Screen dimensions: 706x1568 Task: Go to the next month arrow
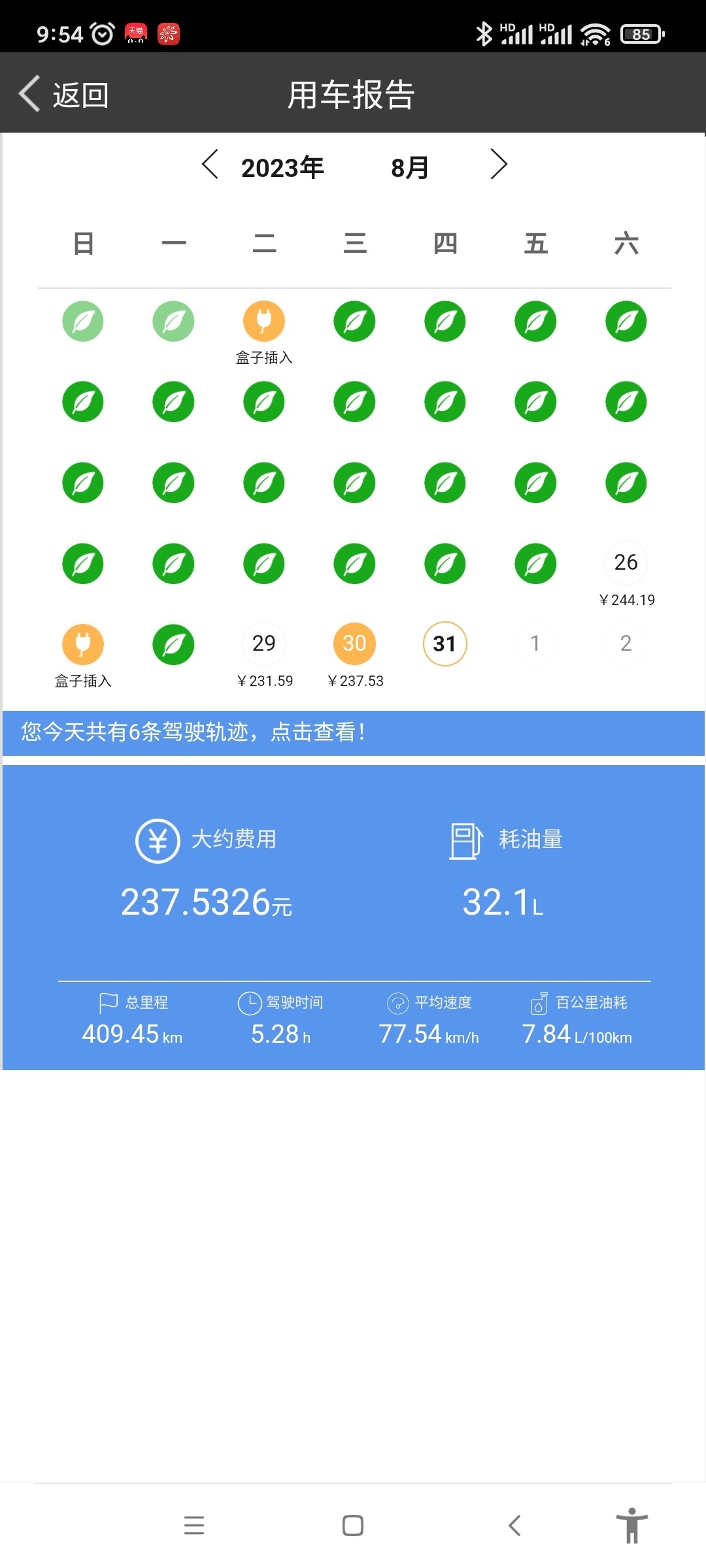(499, 164)
